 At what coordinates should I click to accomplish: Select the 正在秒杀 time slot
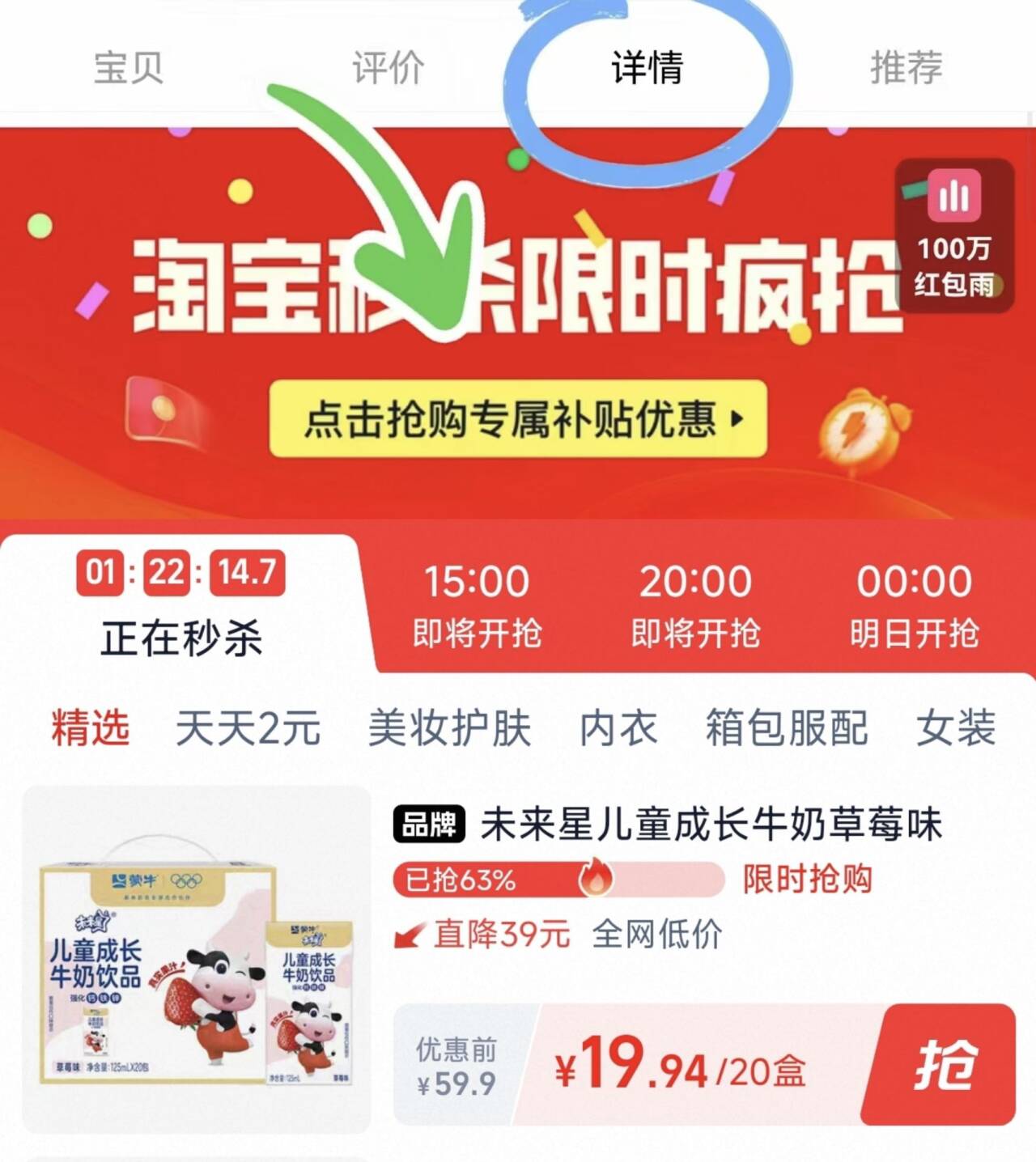pyautogui.click(x=181, y=605)
